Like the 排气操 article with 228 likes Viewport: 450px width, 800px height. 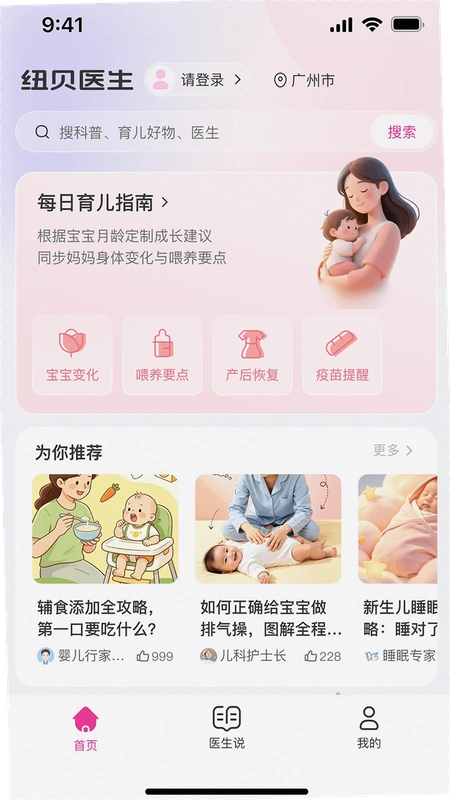[322, 656]
